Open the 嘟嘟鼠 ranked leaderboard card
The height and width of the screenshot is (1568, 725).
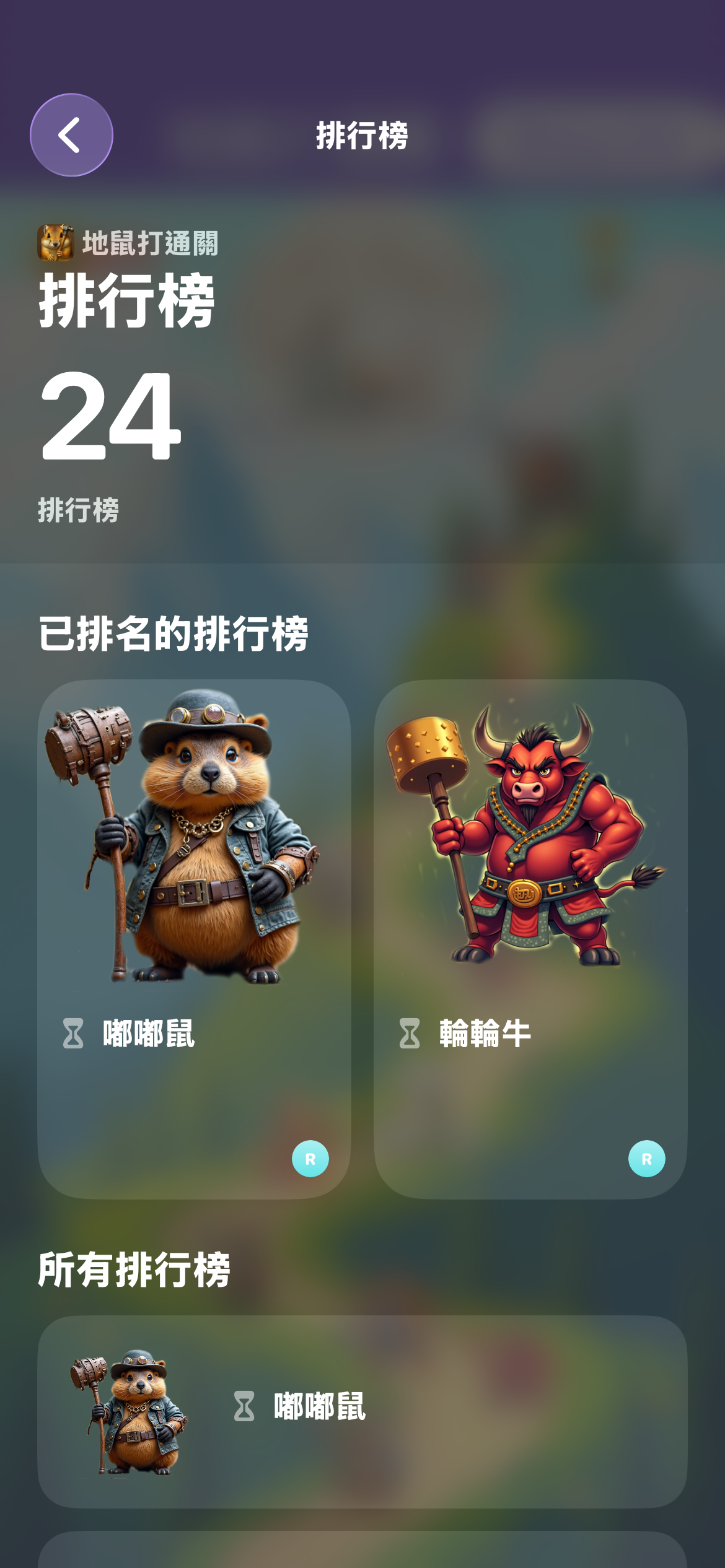click(194, 938)
